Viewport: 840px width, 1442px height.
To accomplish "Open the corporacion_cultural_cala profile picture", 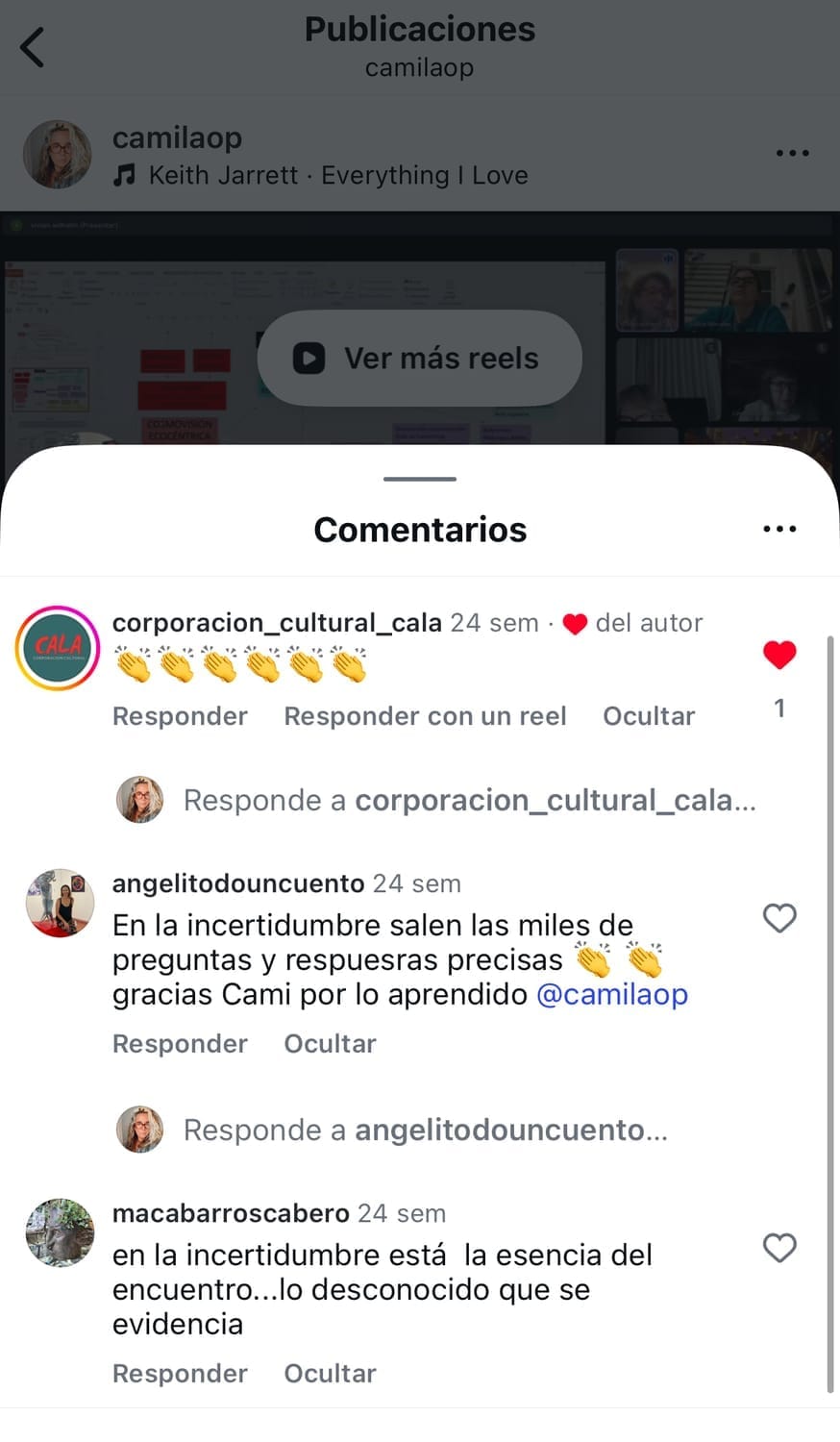I will (x=58, y=648).
